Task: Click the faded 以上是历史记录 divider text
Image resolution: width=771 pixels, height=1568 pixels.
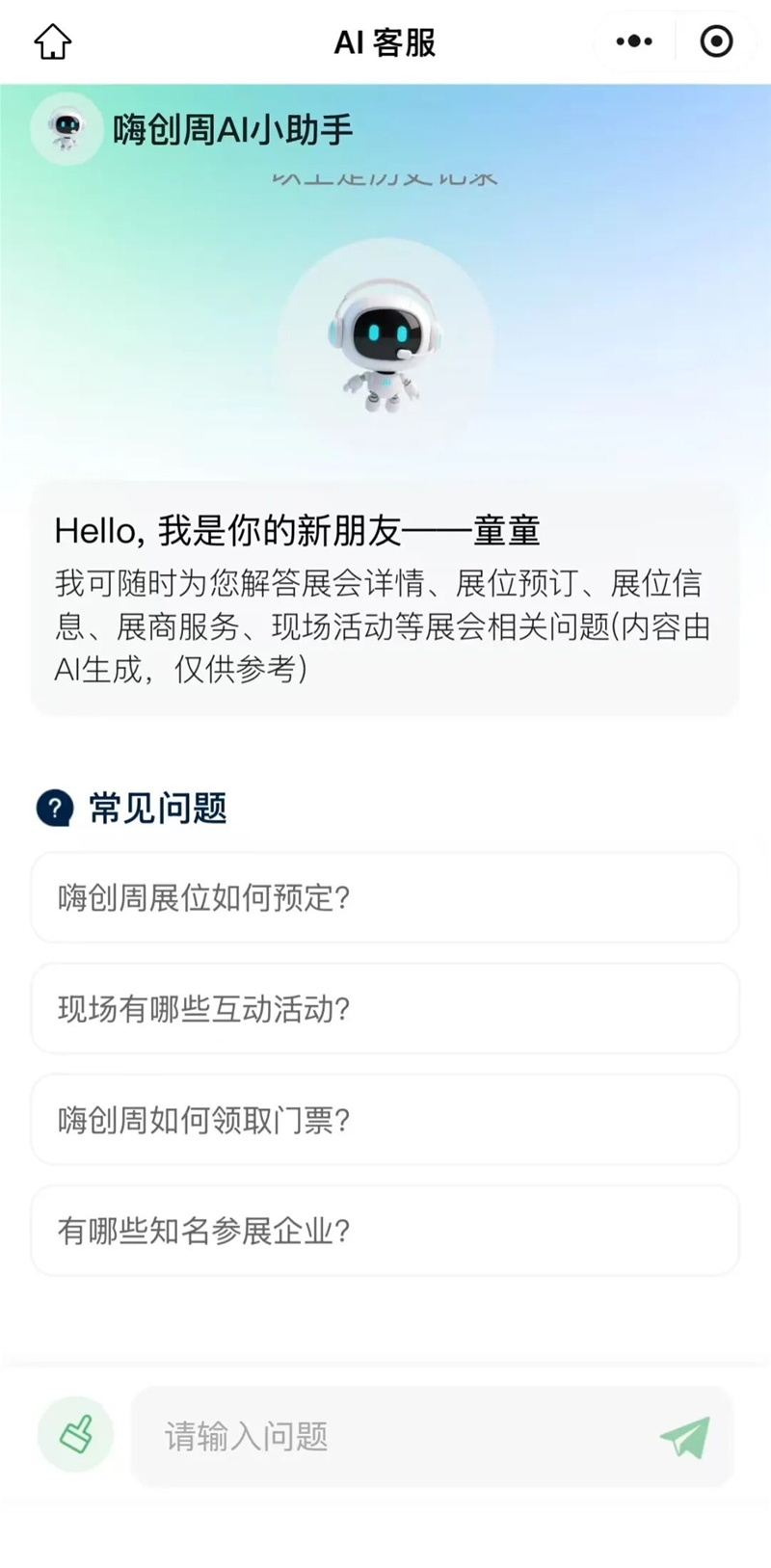Action: point(385,178)
